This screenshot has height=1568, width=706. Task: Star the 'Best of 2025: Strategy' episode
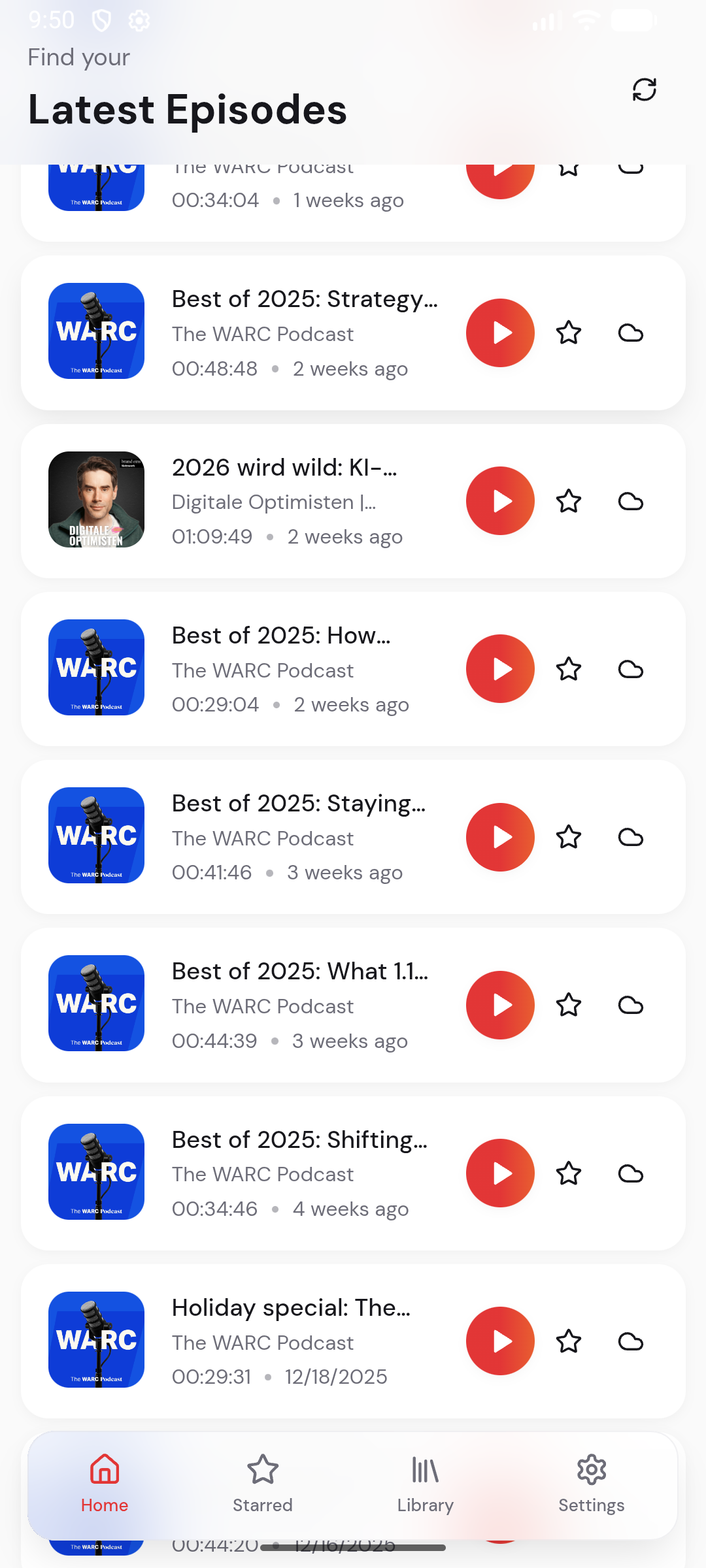tap(568, 333)
